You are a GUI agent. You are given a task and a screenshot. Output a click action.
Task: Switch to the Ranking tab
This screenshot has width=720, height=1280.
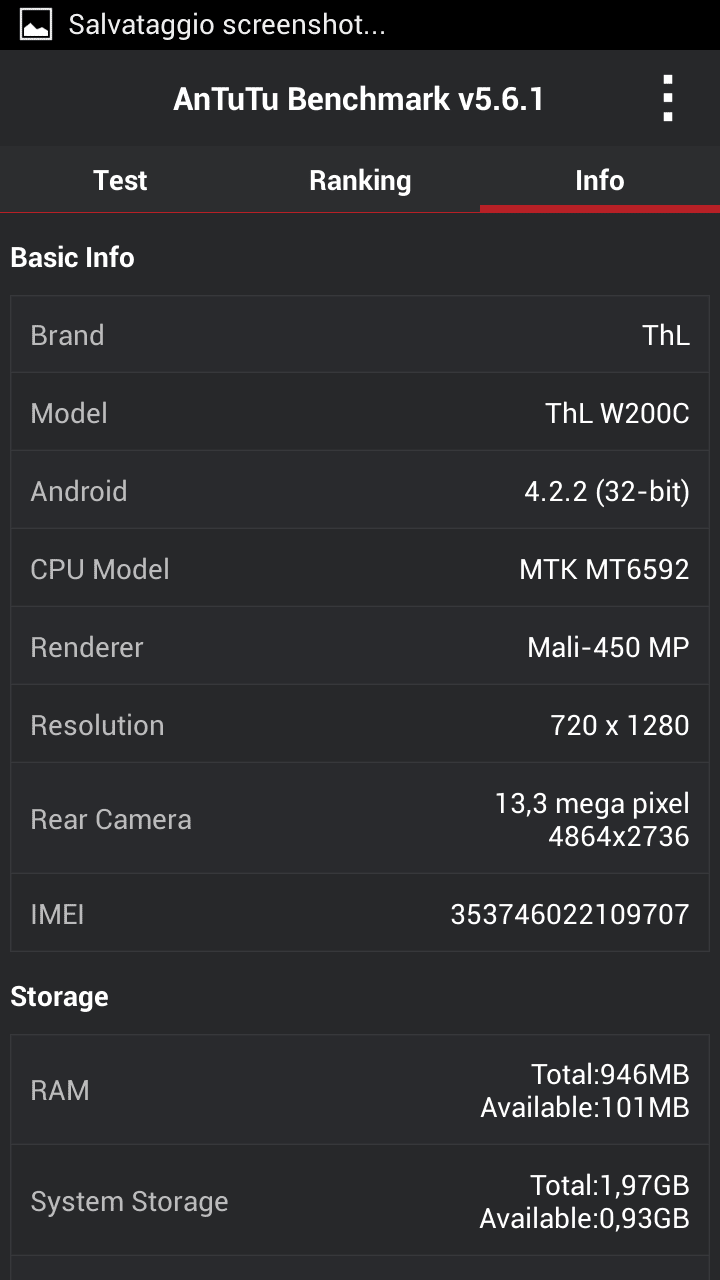(x=360, y=180)
